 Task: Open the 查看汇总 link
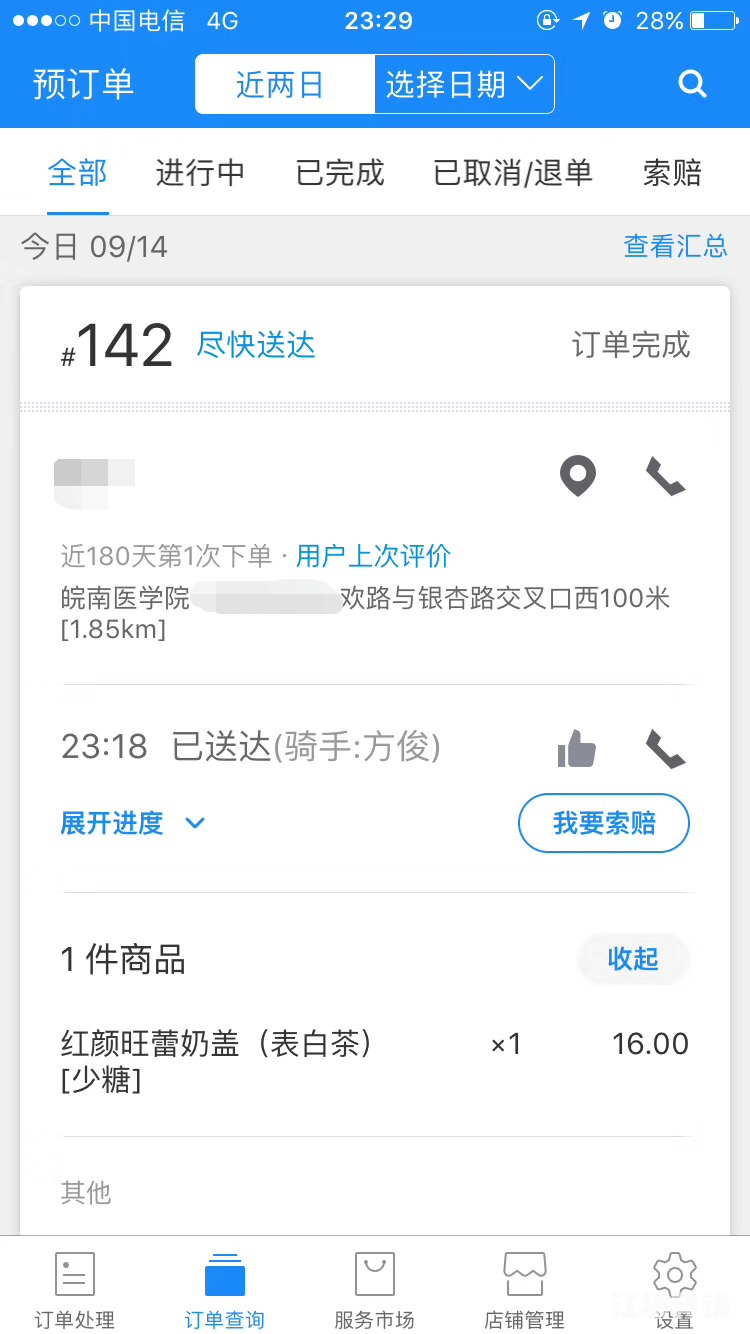pyautogui.click(x=676, y=246)
